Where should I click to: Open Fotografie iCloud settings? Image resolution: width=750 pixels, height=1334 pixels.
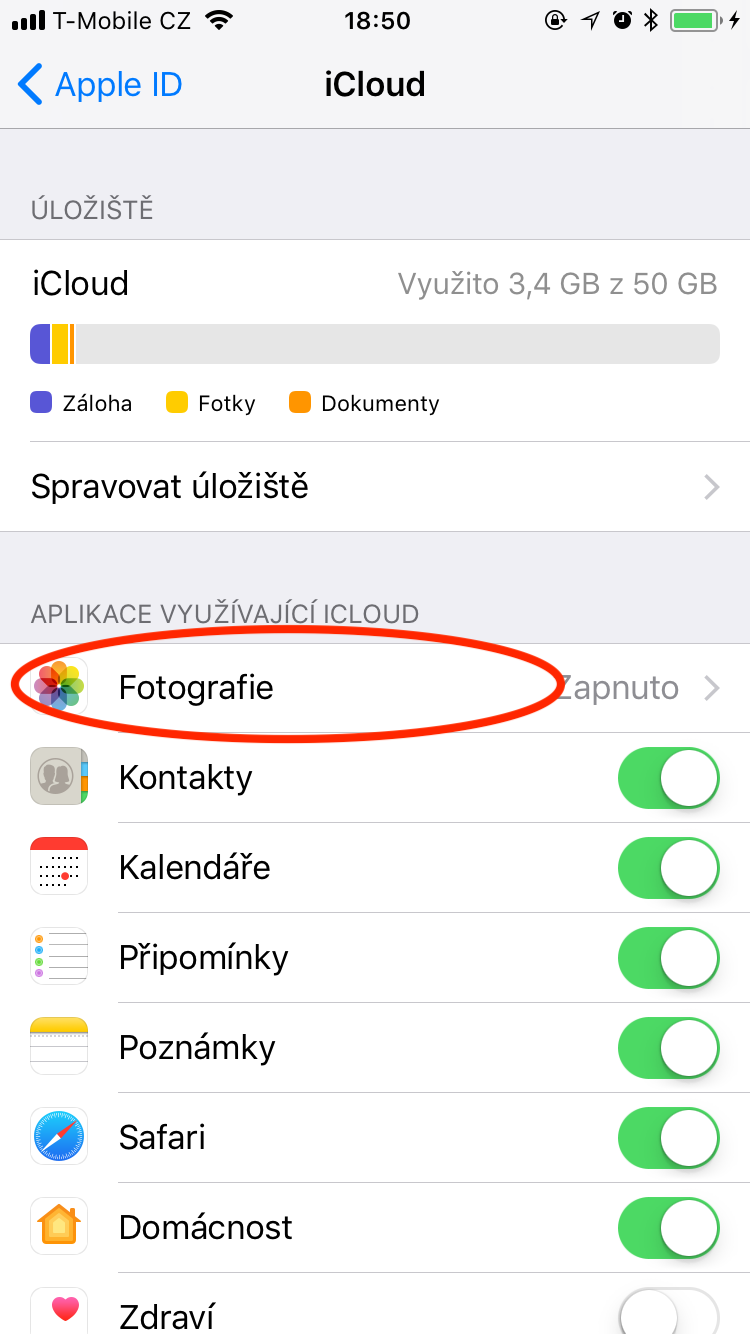pos(375,688)
